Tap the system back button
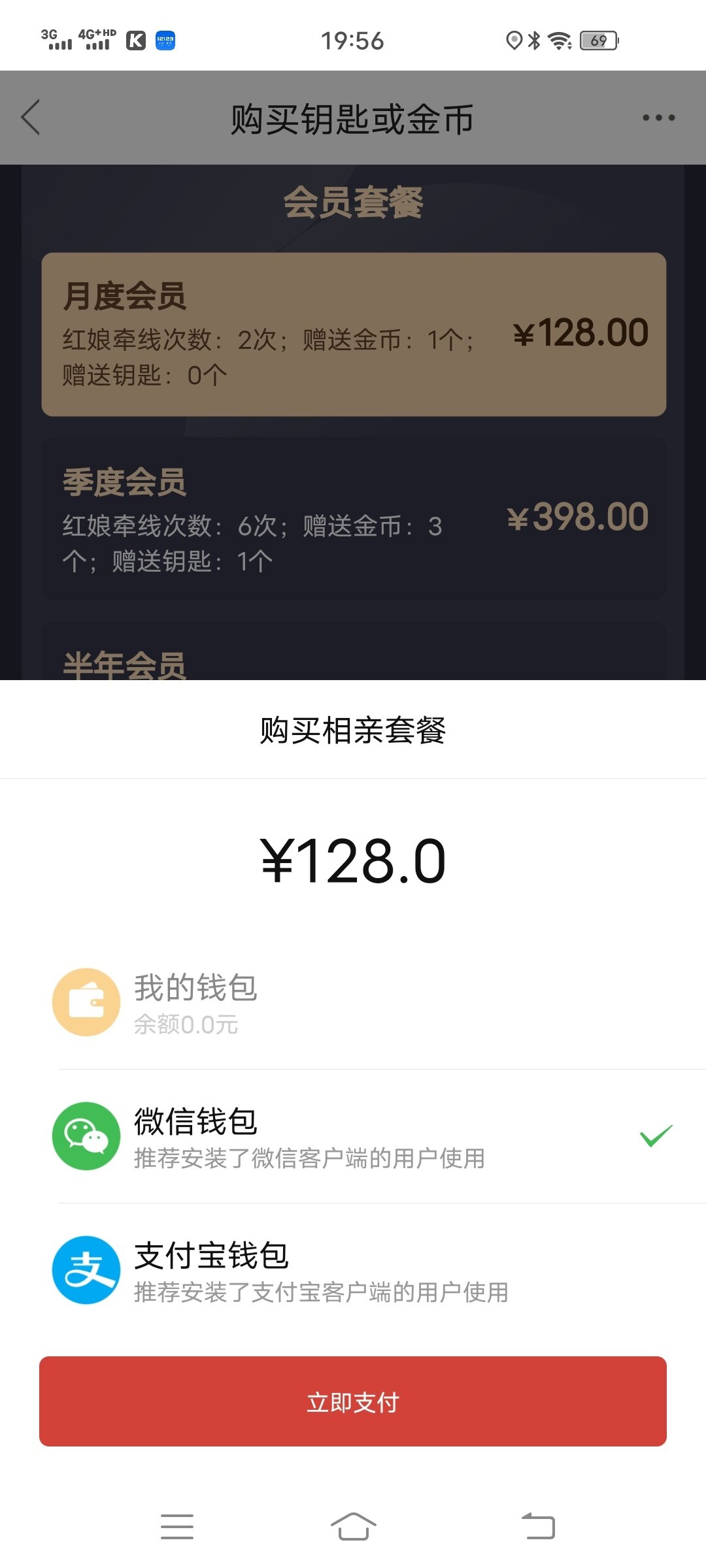706x1568 pixels. 538,1527
